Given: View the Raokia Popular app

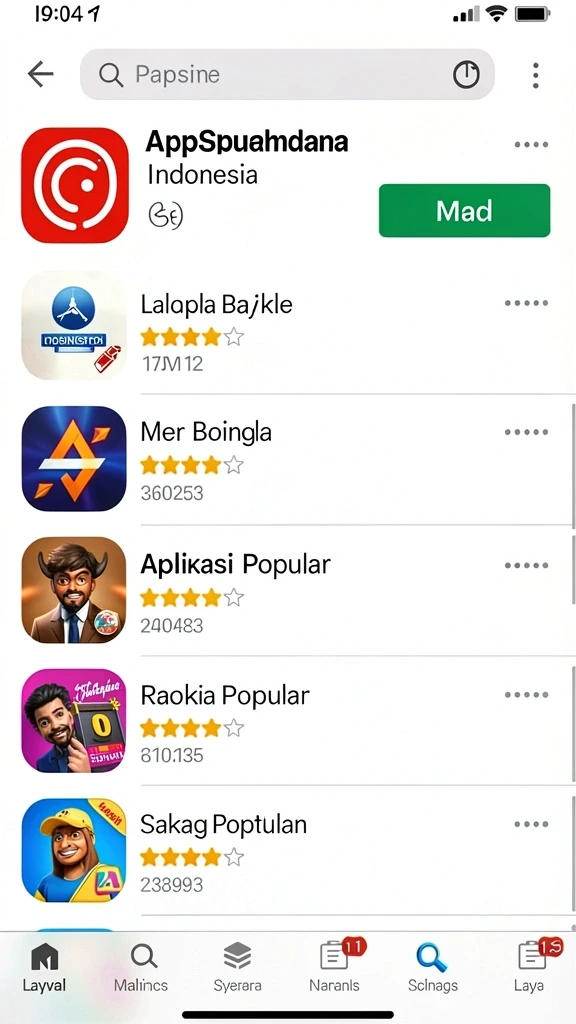Looking at the screenshot, I should (288, 720).
